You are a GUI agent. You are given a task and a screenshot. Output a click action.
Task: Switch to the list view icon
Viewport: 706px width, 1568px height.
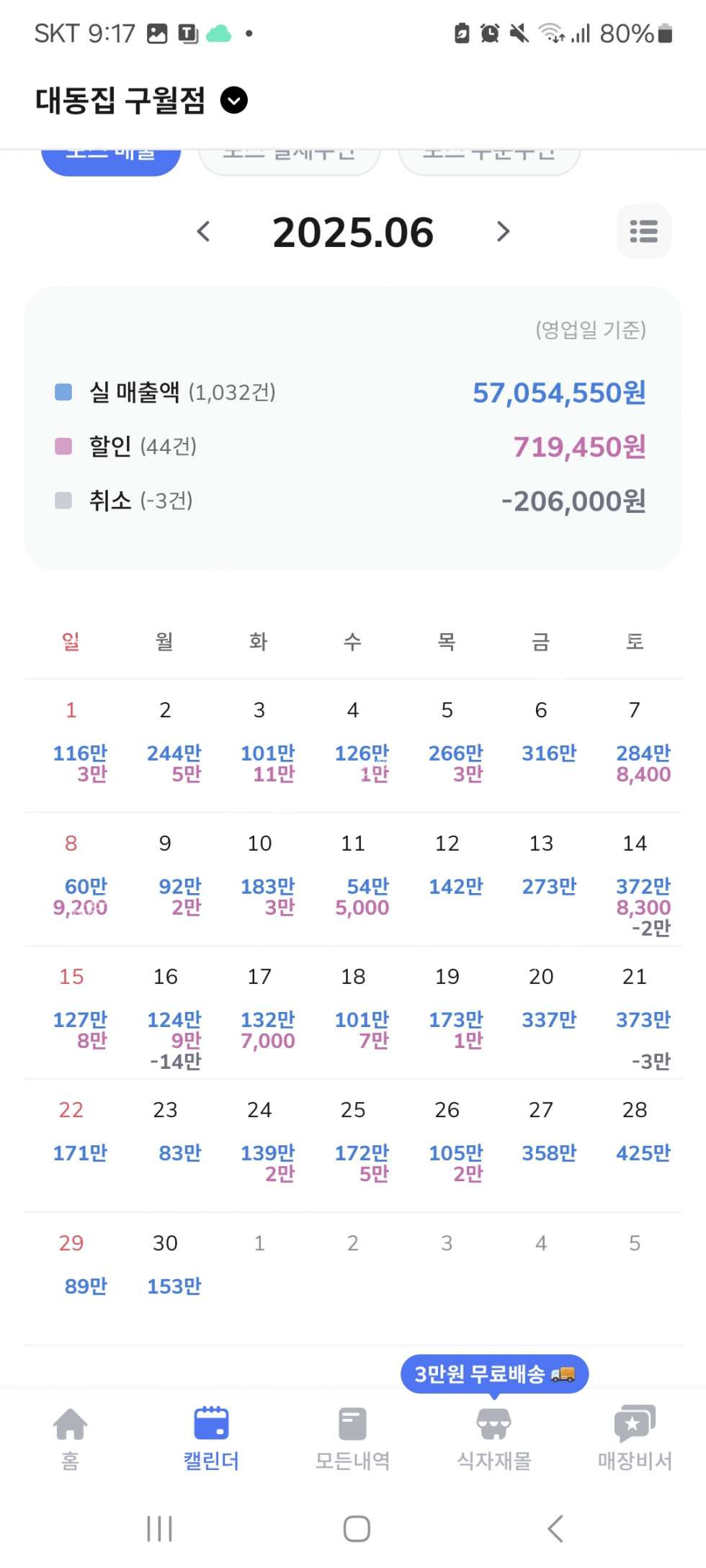pos(643,232)
